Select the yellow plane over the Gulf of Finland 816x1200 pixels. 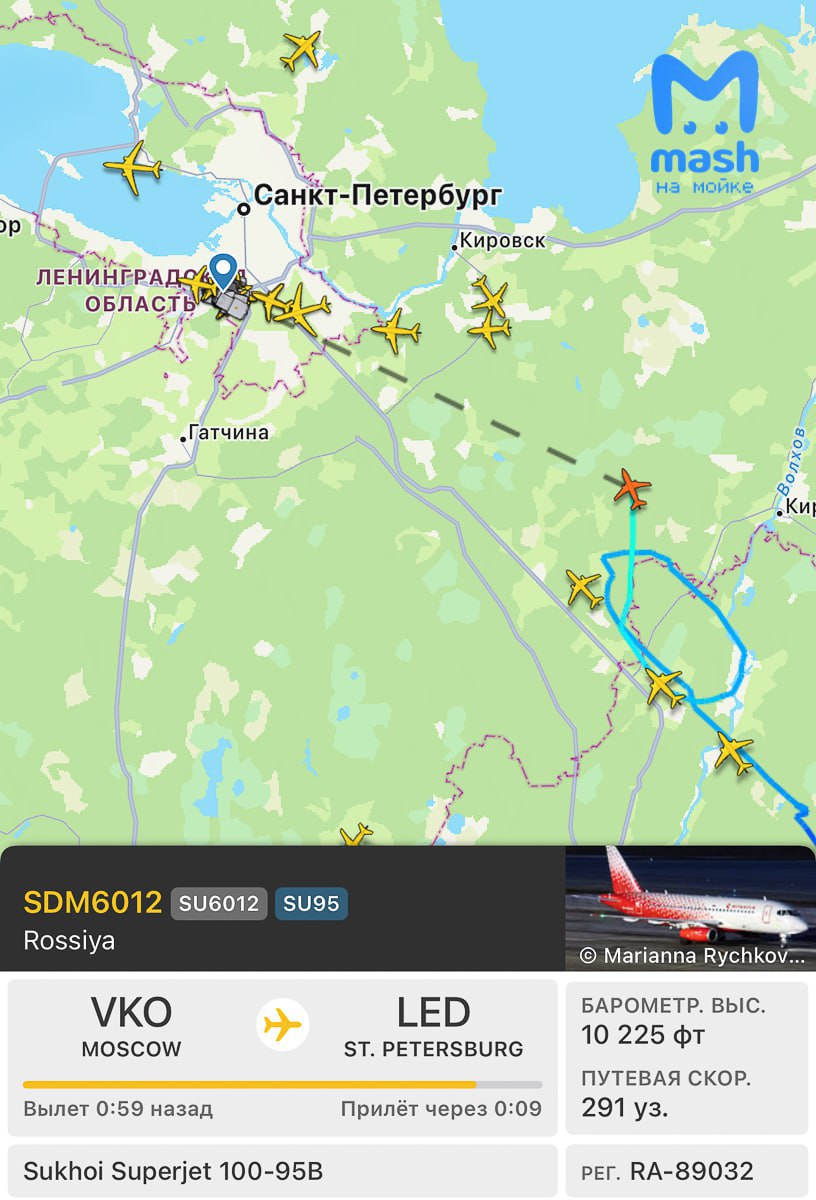click(133, 168)
